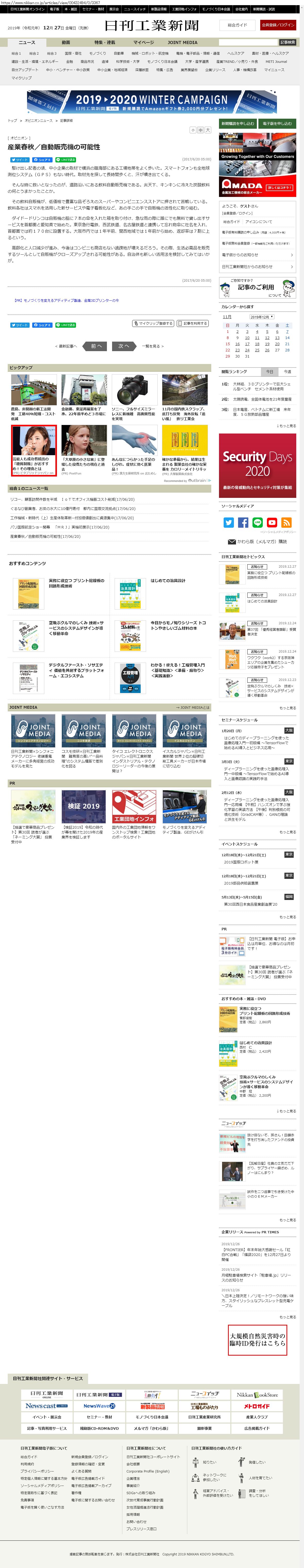Image resolution: width=304 pixels, height=1568 pixels.
Task: Open the 2019-2020 Winter Campaign banner
Action: (152, 101)
